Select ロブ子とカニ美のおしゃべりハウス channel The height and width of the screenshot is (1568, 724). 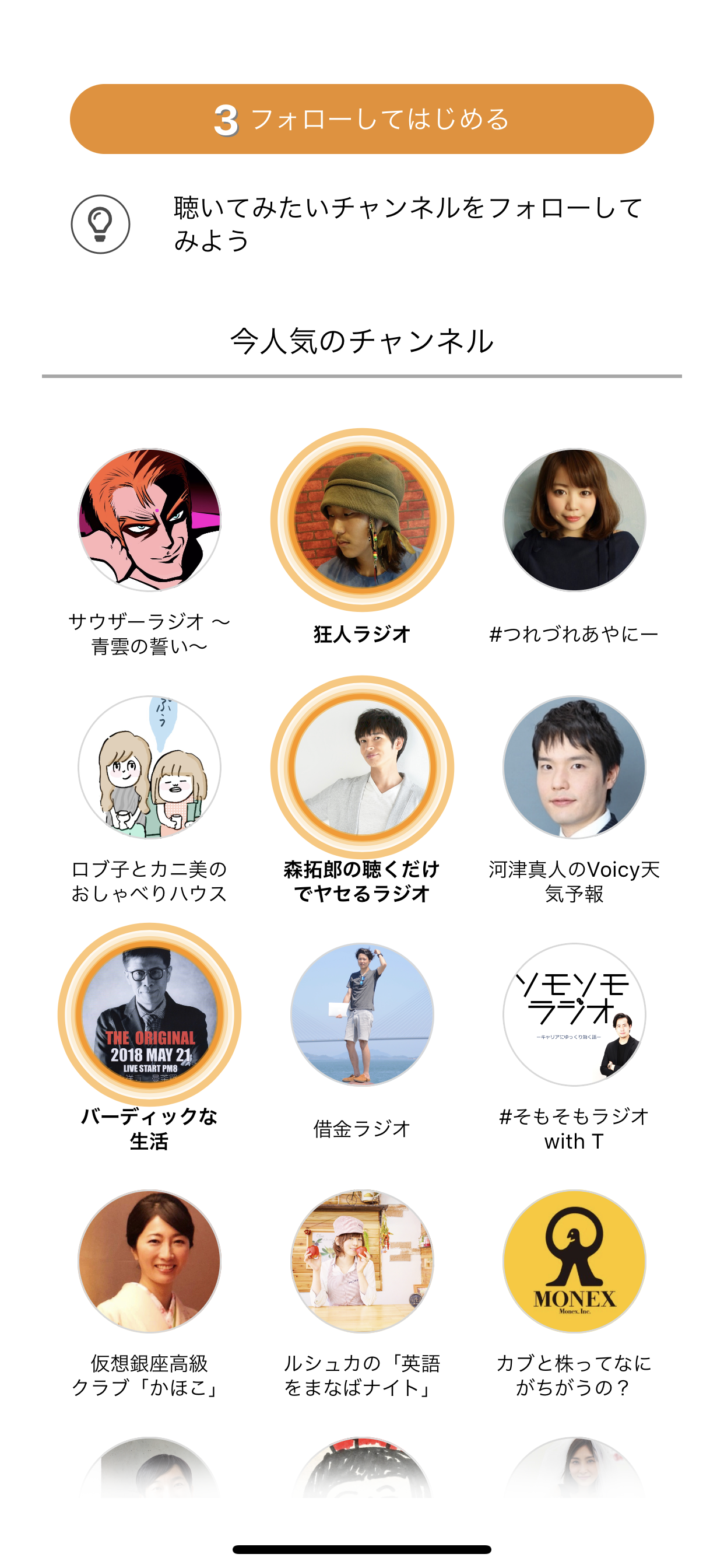pos(150,768)
